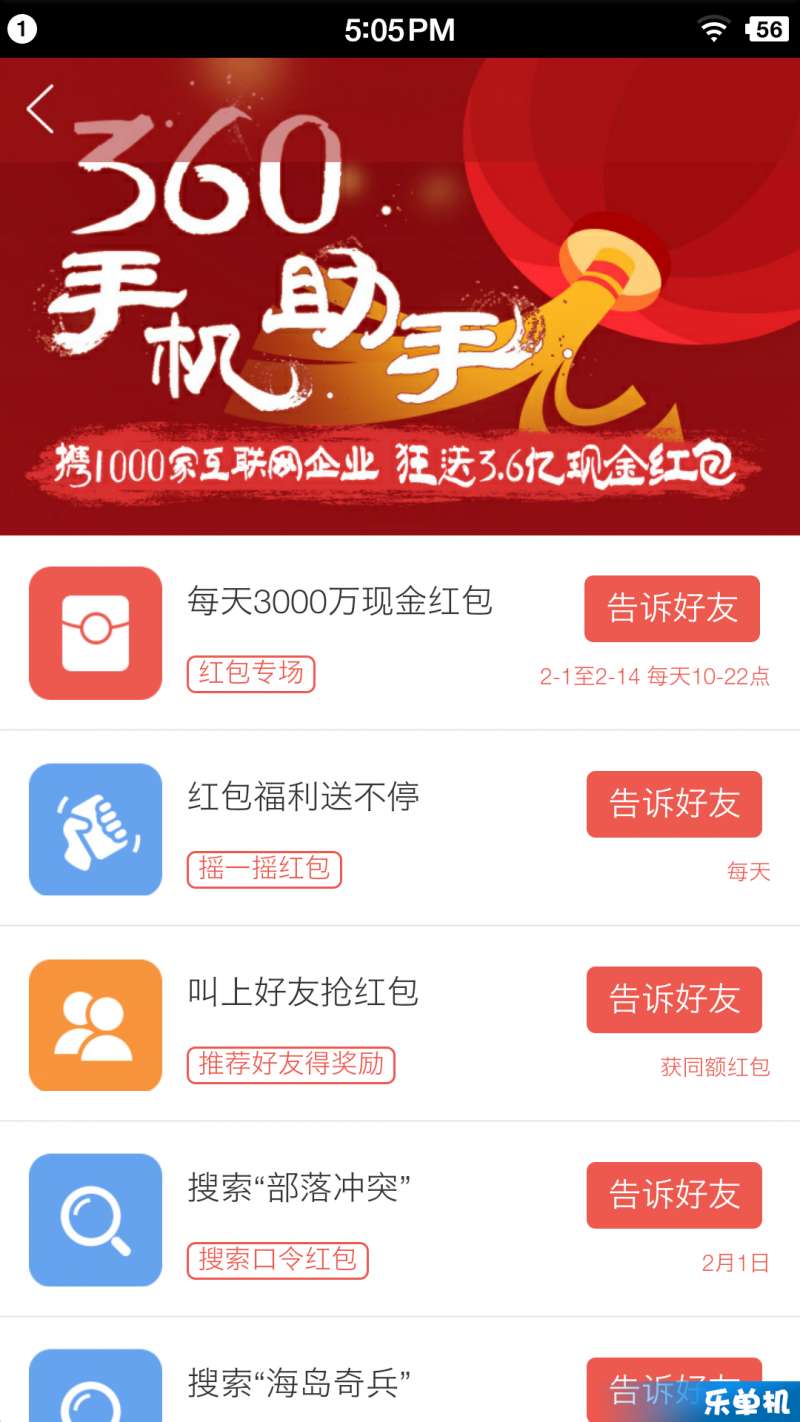Tap 告诉好友 for 叫上好友抢红包

(674, 999)
